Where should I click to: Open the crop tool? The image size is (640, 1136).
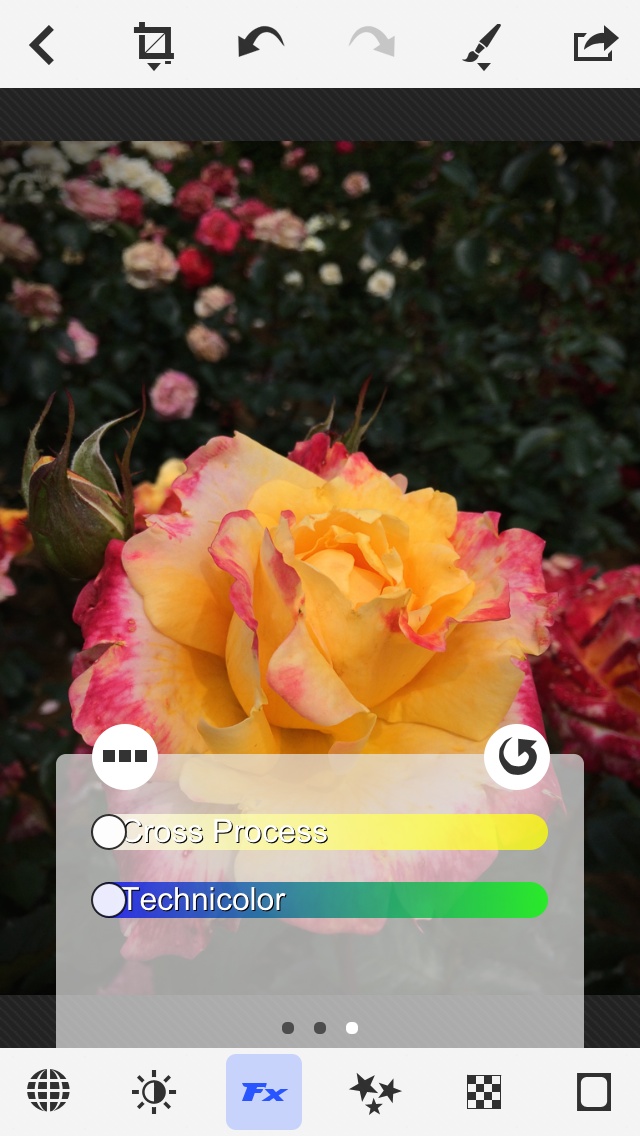point(154,45)
